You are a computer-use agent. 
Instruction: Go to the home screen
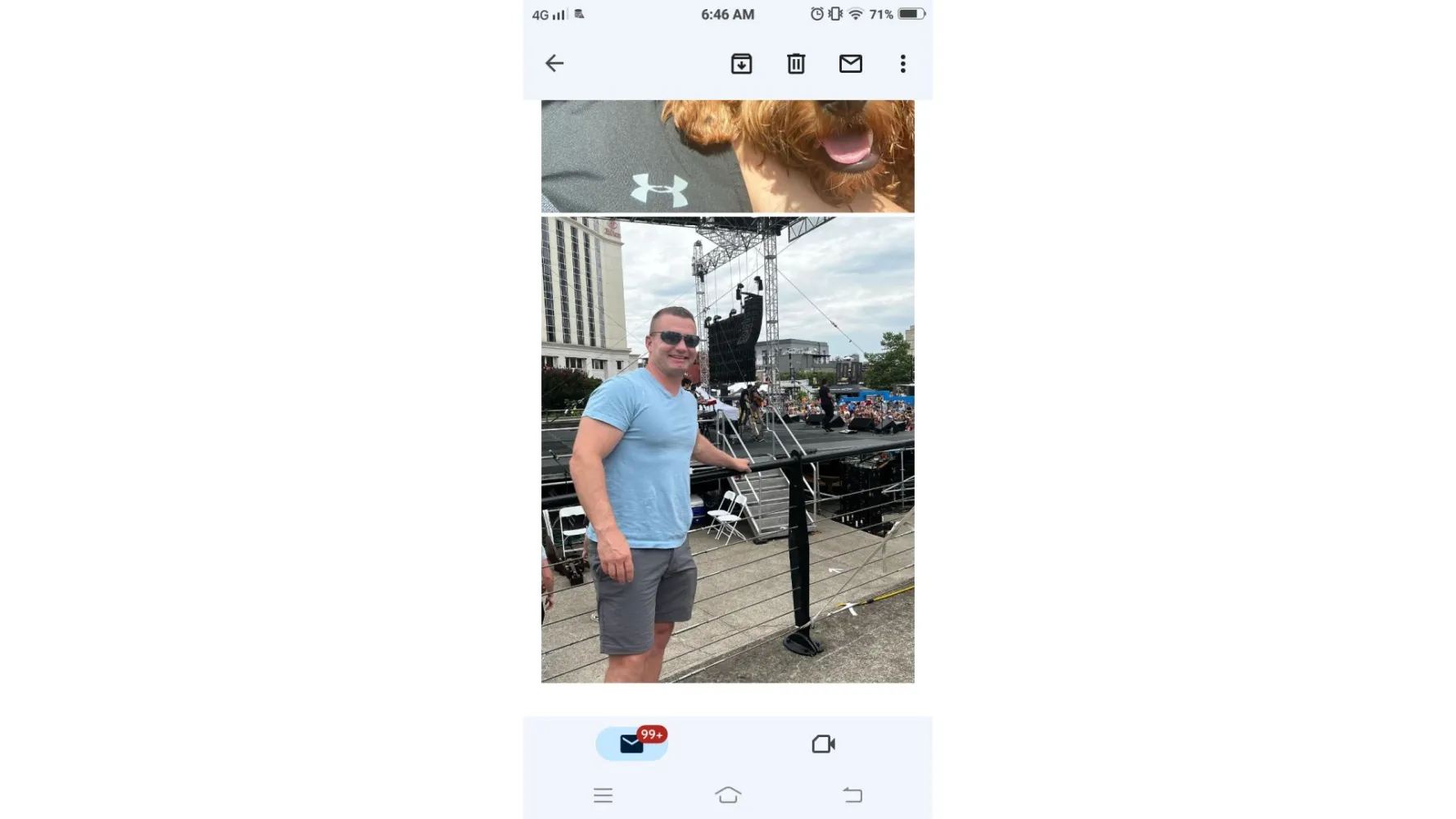[x=727, y=794]
